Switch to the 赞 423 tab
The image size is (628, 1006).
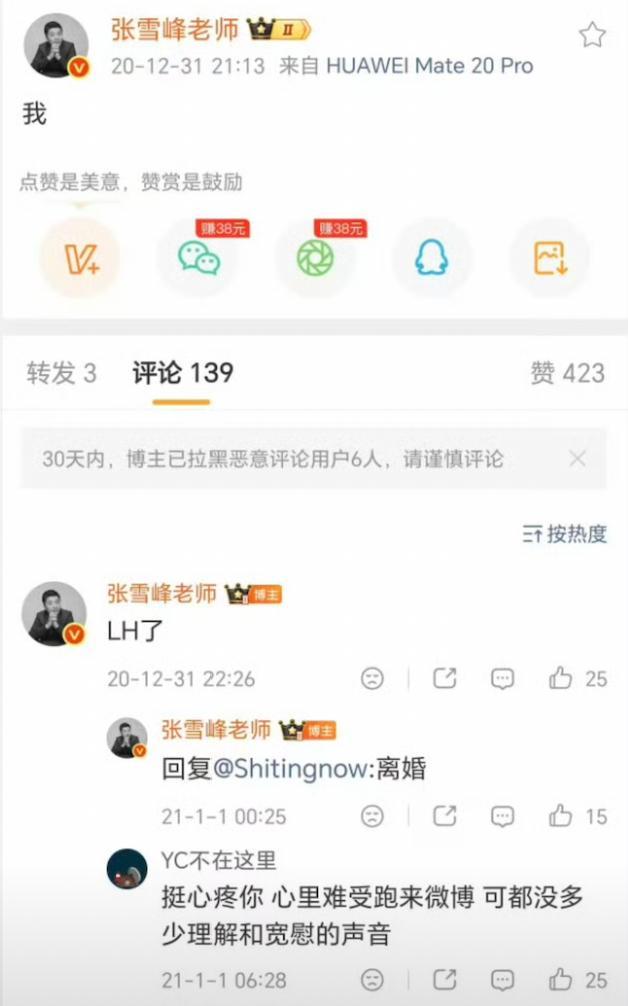(567, 374)
